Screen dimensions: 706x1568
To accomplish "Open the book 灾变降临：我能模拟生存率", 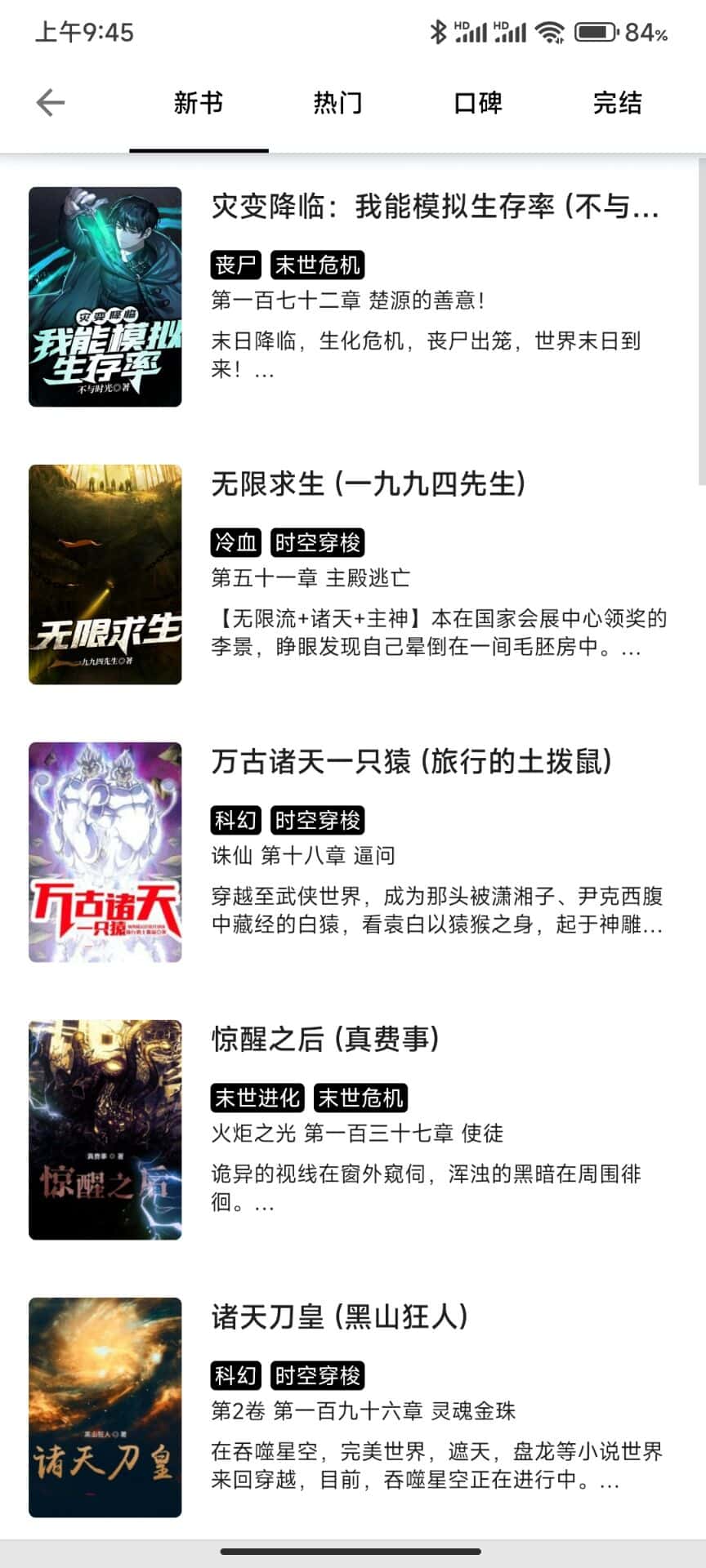I will pos(435,207).
